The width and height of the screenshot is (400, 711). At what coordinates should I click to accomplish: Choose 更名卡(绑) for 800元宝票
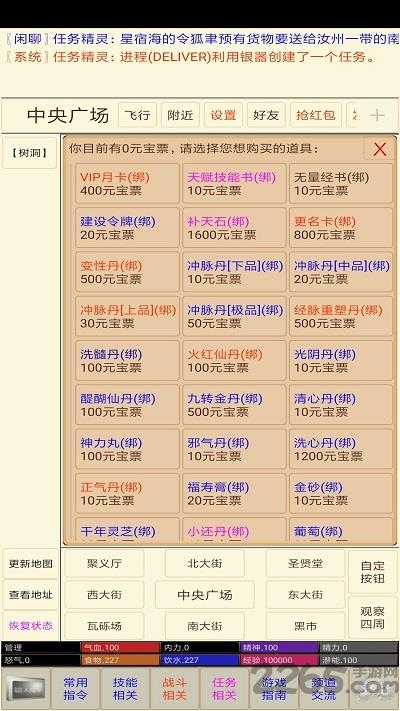(x=341, y=228)
